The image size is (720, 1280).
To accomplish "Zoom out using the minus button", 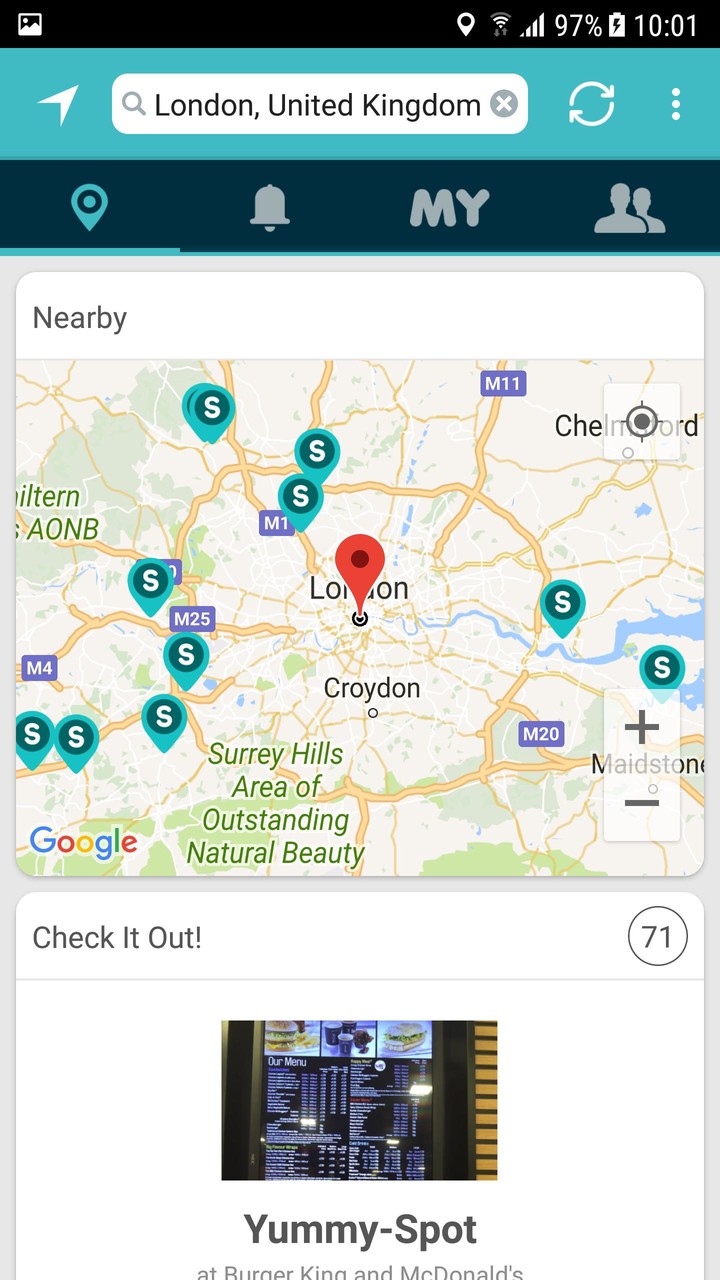I will pos(641,800).
